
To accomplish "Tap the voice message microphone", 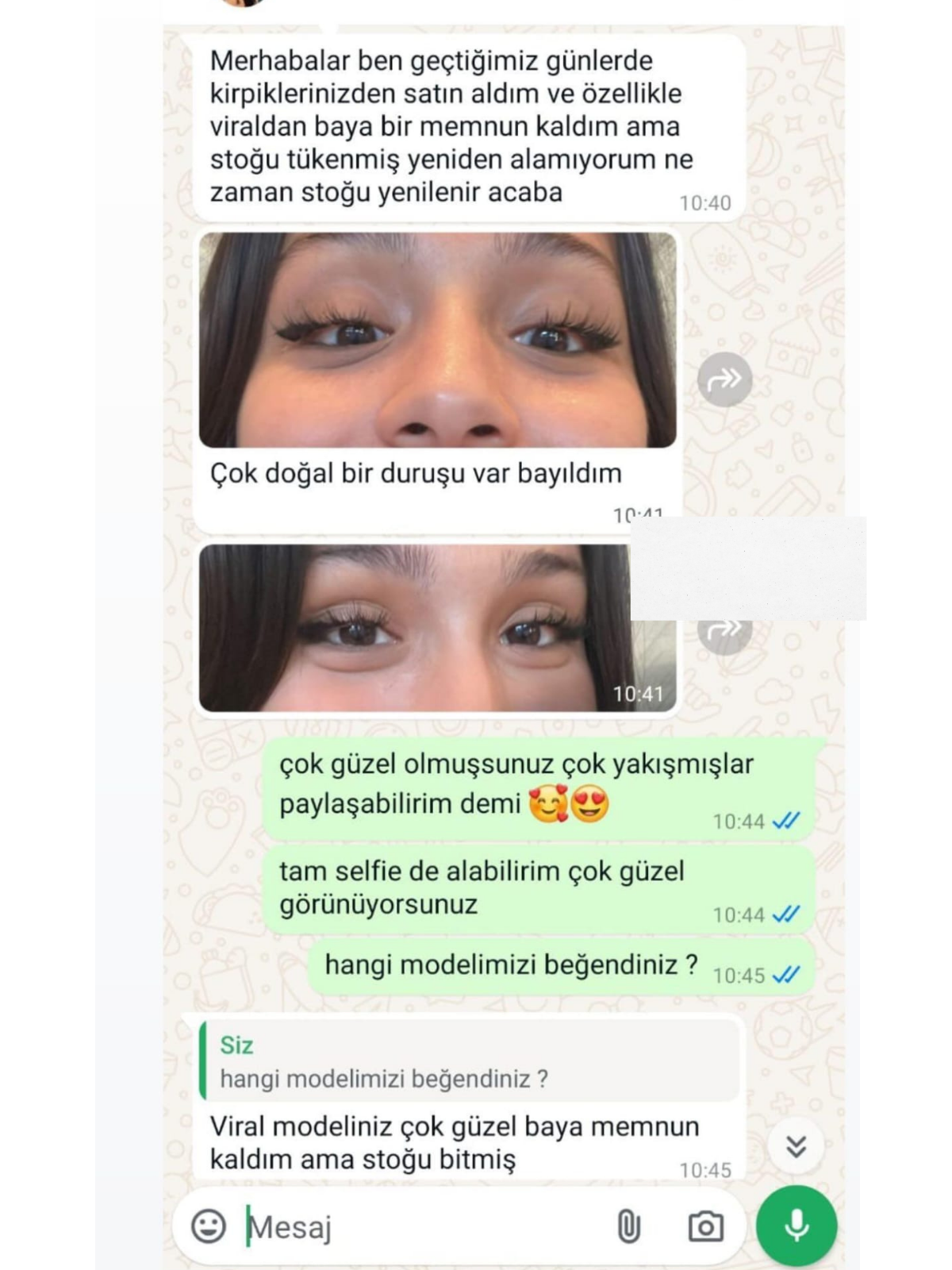I will click(x=797, y=1226).
